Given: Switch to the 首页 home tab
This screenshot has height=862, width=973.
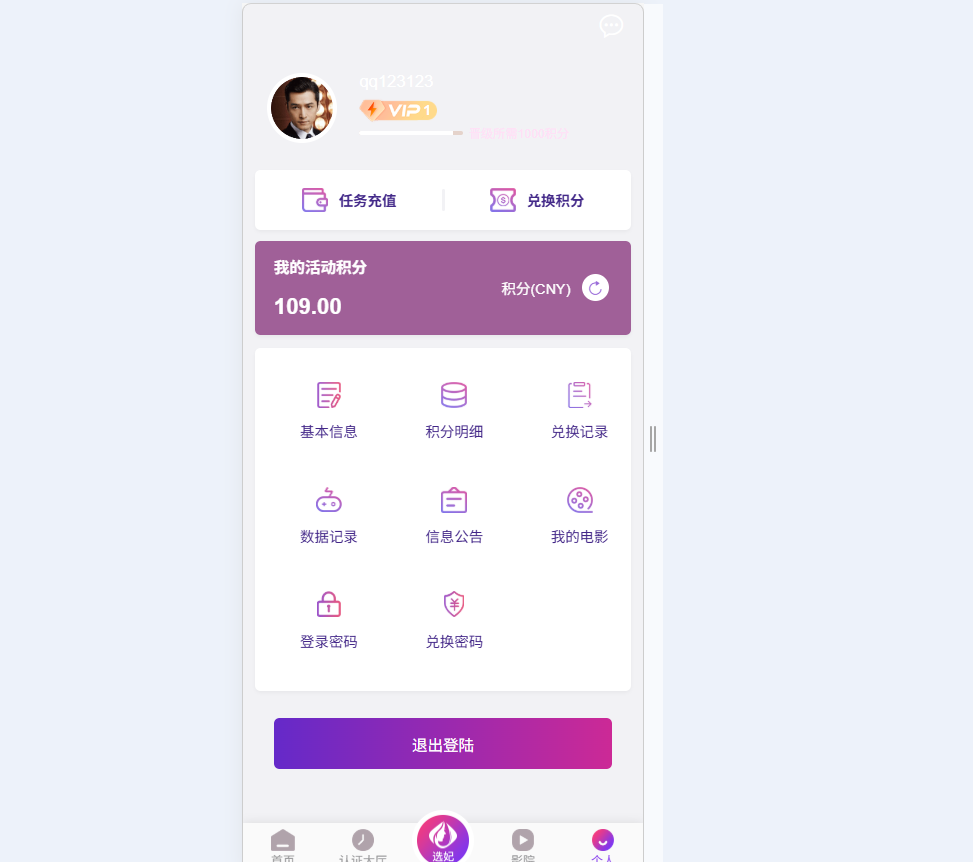Looking at the screenshot, I should click(283, 844).
